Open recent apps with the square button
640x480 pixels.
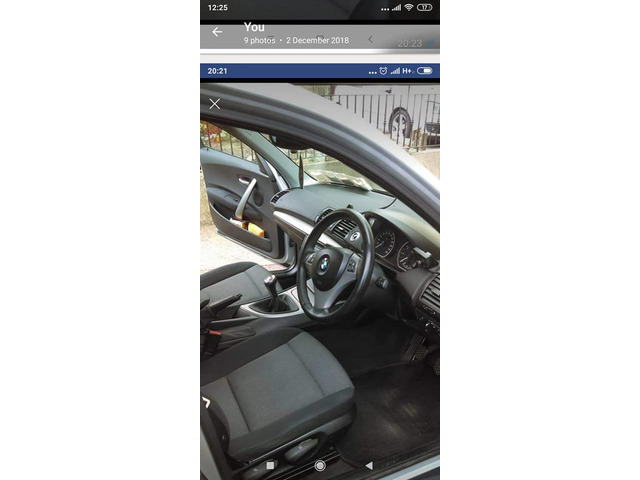(270, 465)
